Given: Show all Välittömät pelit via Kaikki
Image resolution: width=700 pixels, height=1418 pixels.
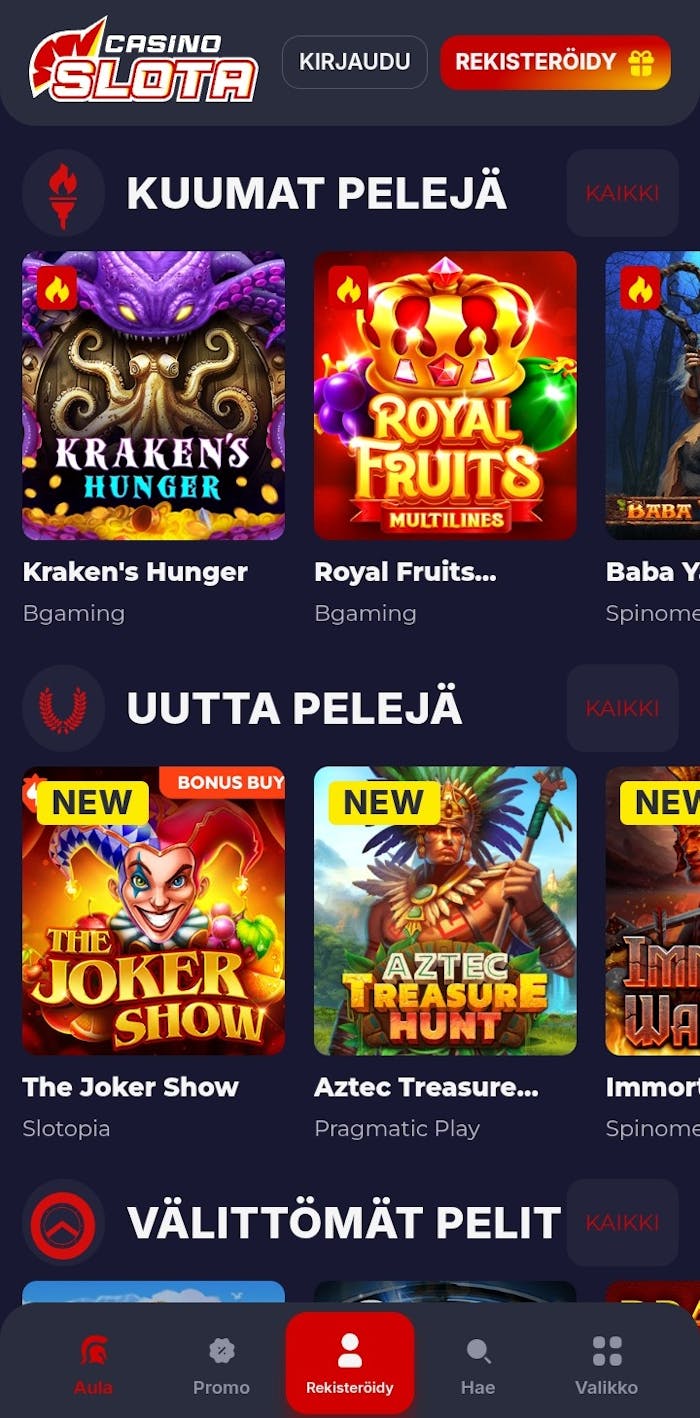Looking at the screenshot, I should (622, 1223).
